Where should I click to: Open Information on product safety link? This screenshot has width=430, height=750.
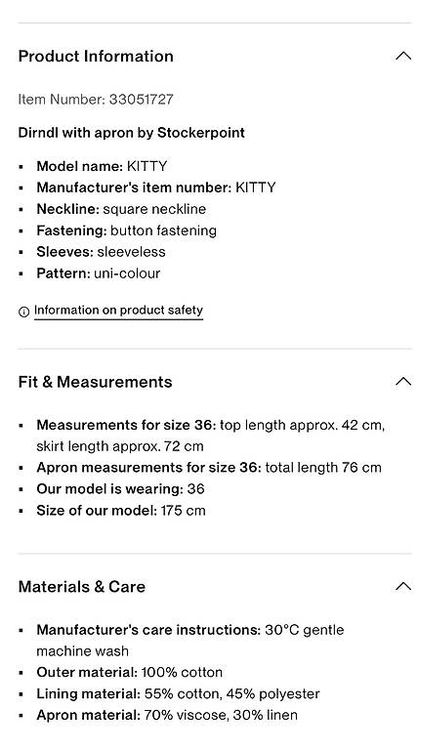coord(118,310)
